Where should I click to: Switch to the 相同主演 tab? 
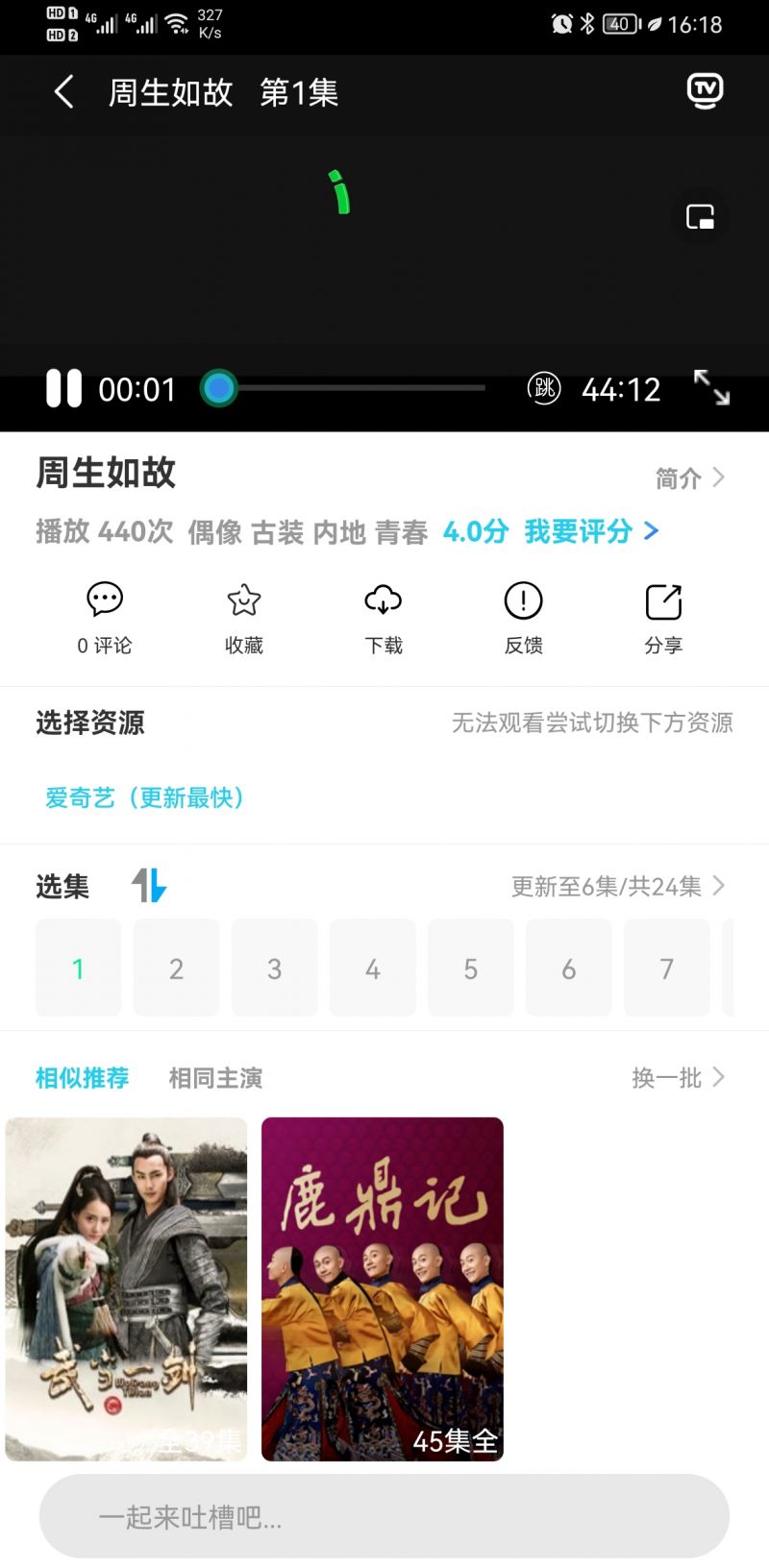[x=214, y=1077]
